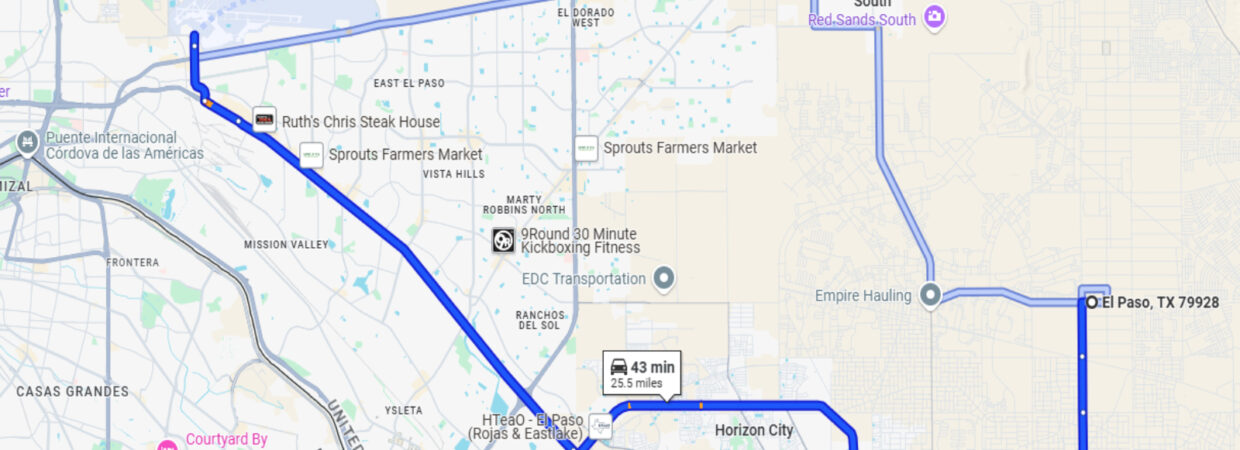Tap the HTeaO - El Paso place marker
Viewport: 1240px width, 450px height.
tap(600, 426)
